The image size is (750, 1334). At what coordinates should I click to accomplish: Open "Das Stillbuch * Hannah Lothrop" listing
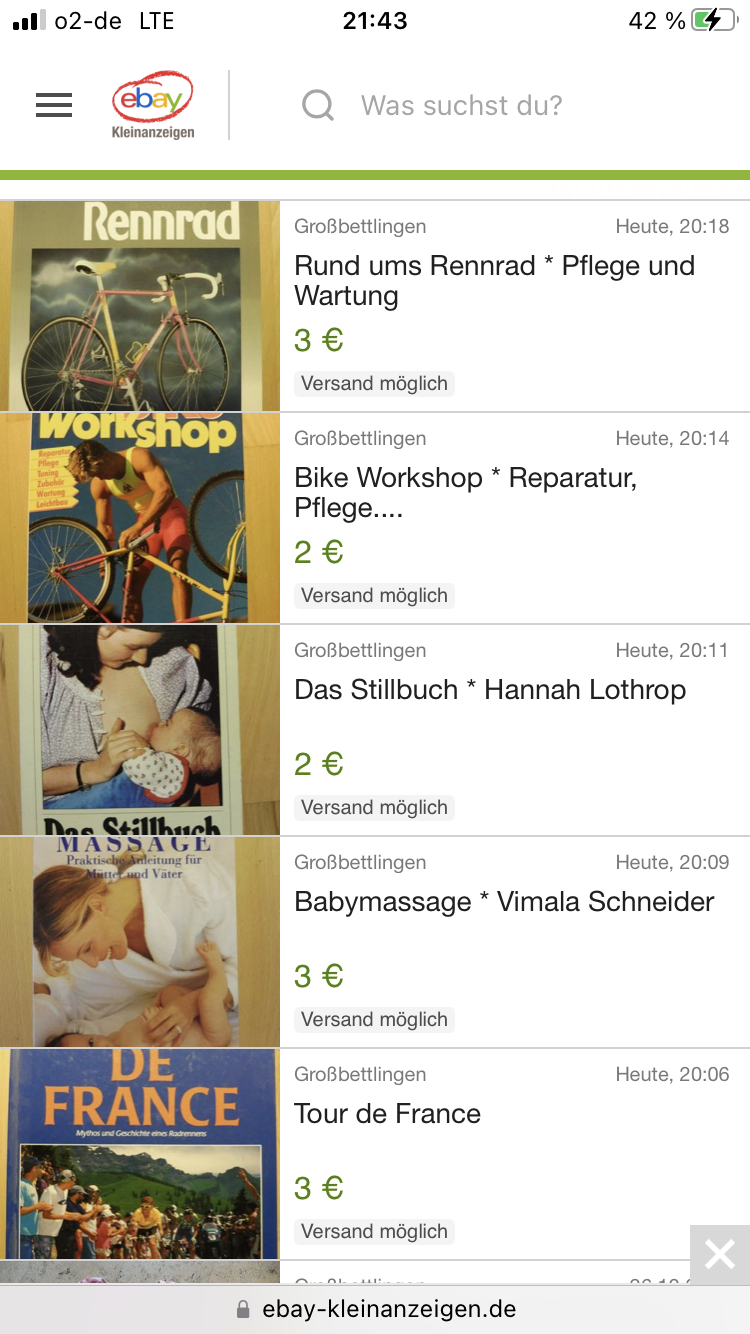[490, 690]
